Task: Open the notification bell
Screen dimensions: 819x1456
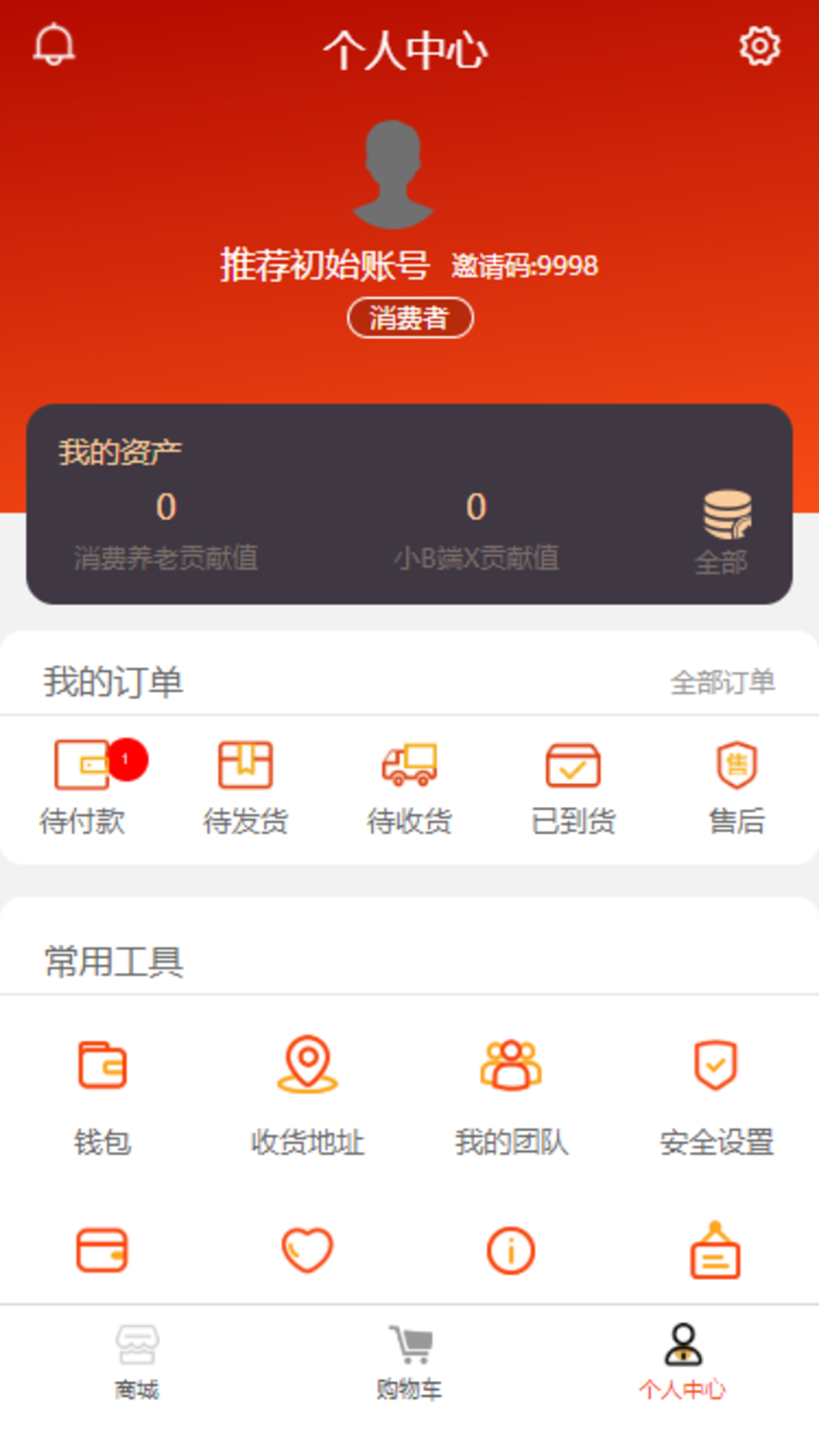Action: pos(53,45)
